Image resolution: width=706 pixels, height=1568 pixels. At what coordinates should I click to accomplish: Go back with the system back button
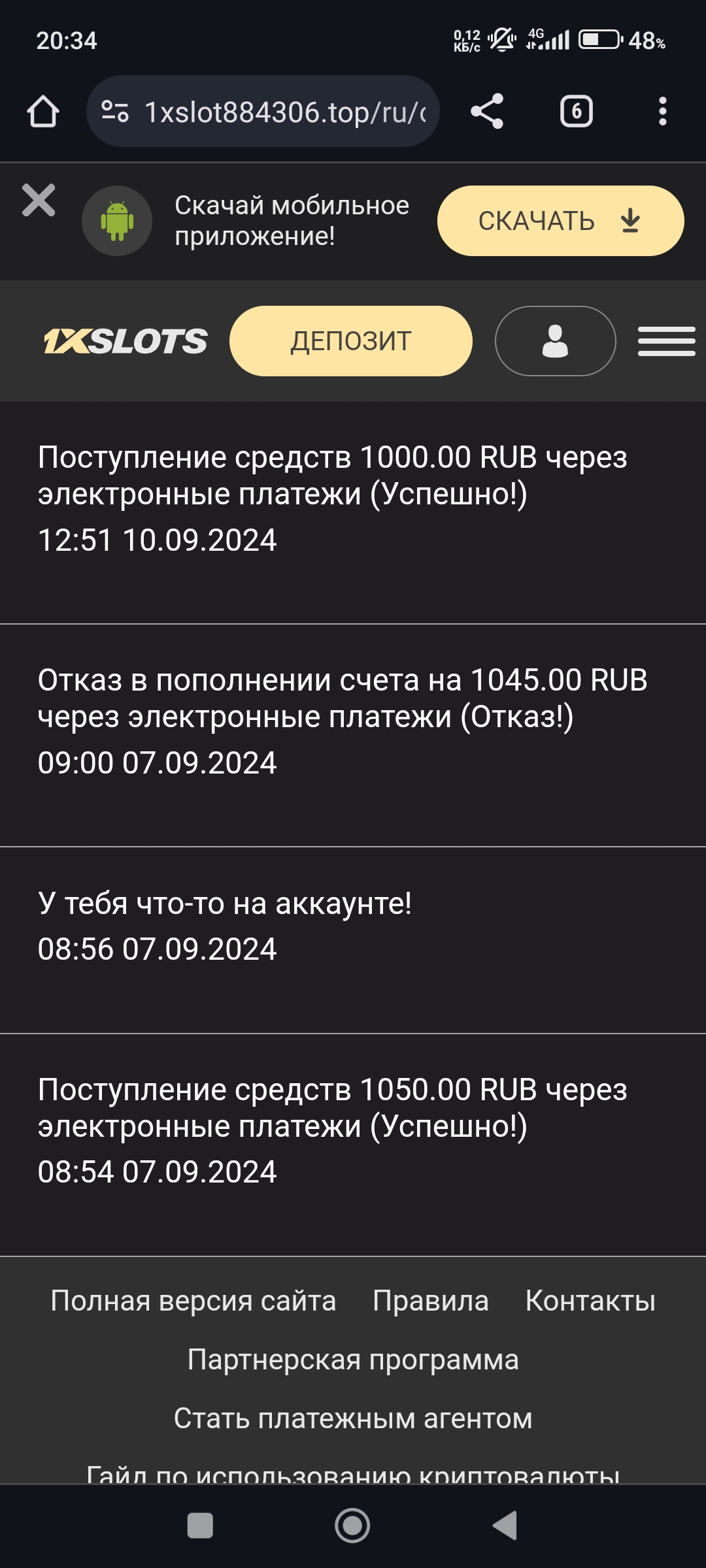click(x=505, y=1526)
